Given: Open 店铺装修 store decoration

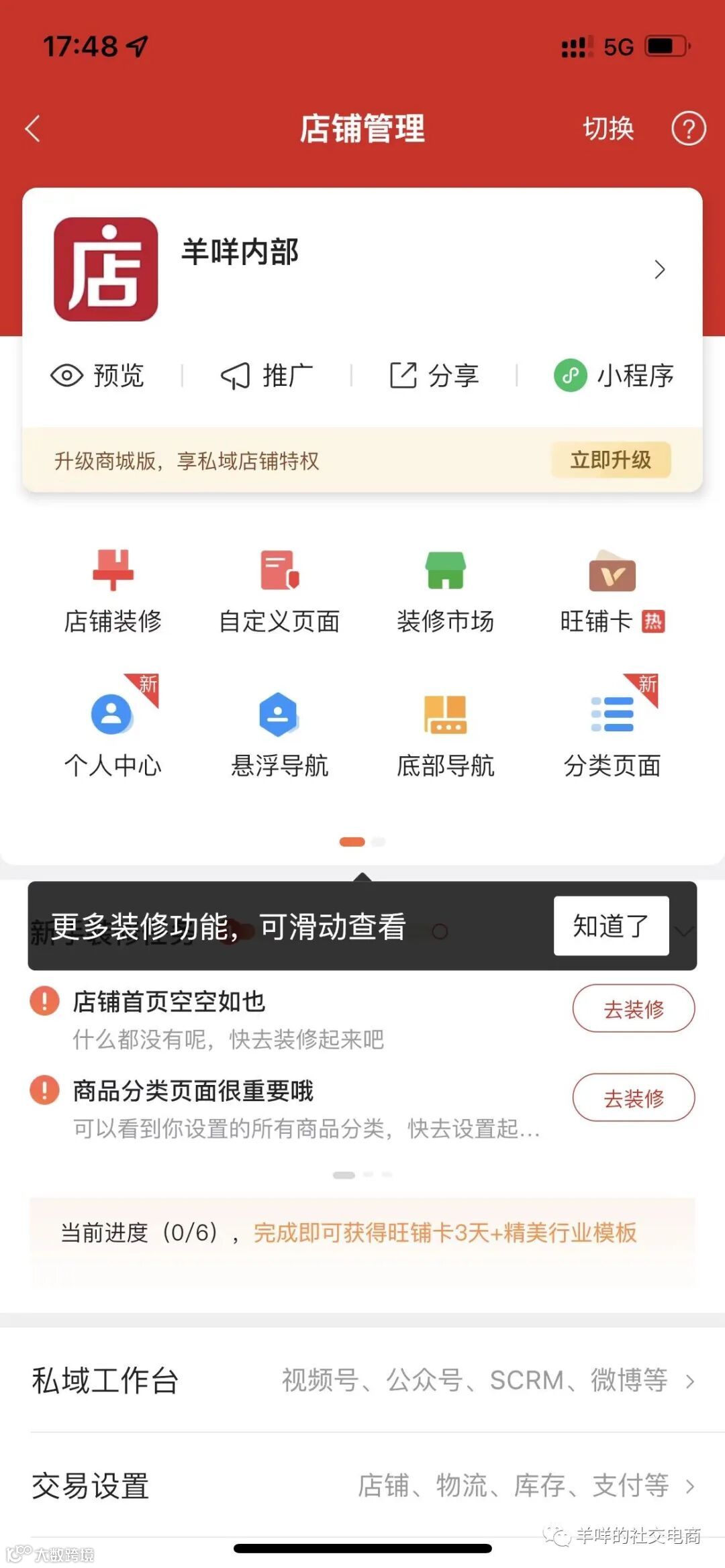Looking at the screenshot, I should [113, 592].
